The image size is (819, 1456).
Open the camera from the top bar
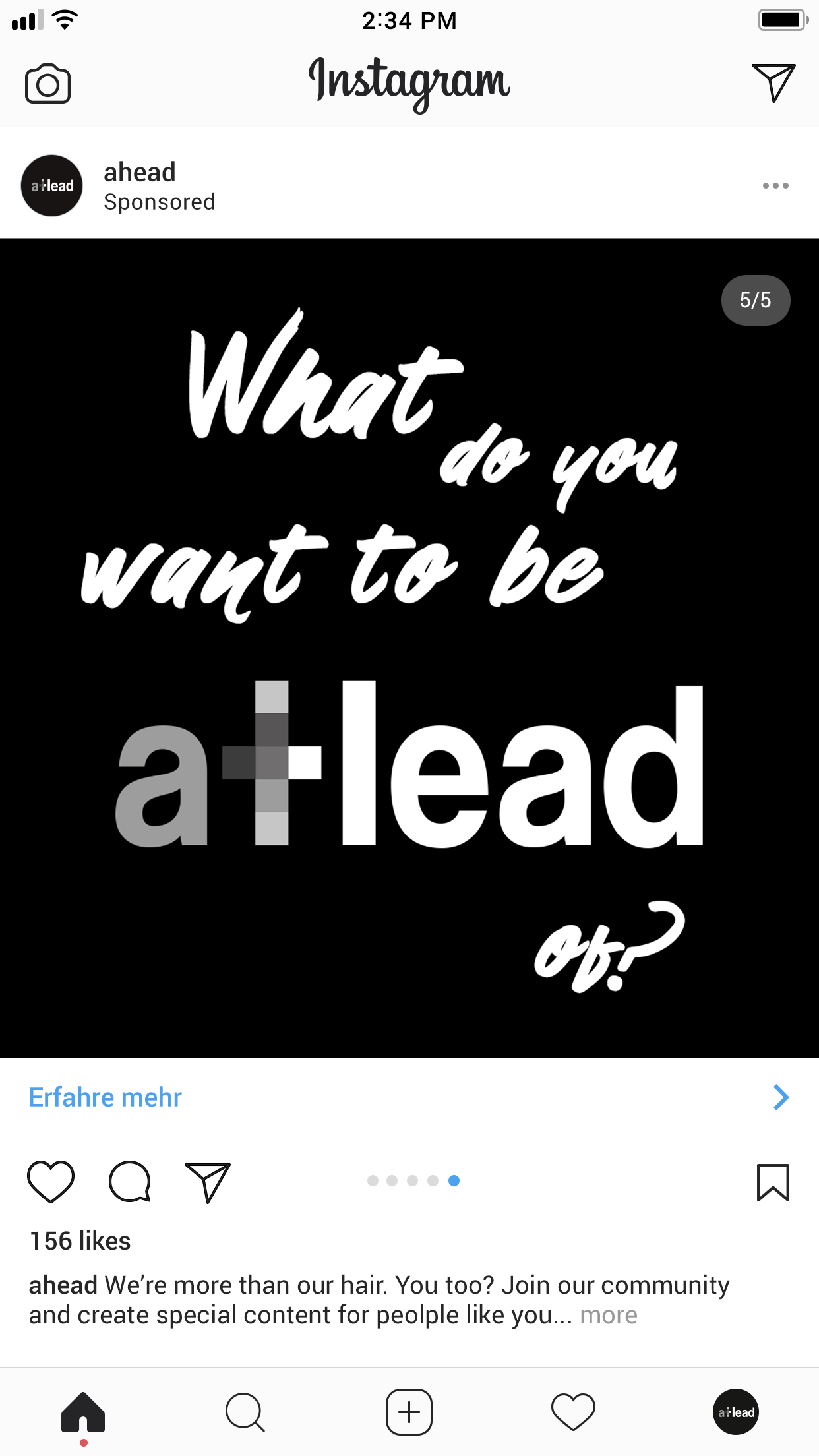coord(47,84)
